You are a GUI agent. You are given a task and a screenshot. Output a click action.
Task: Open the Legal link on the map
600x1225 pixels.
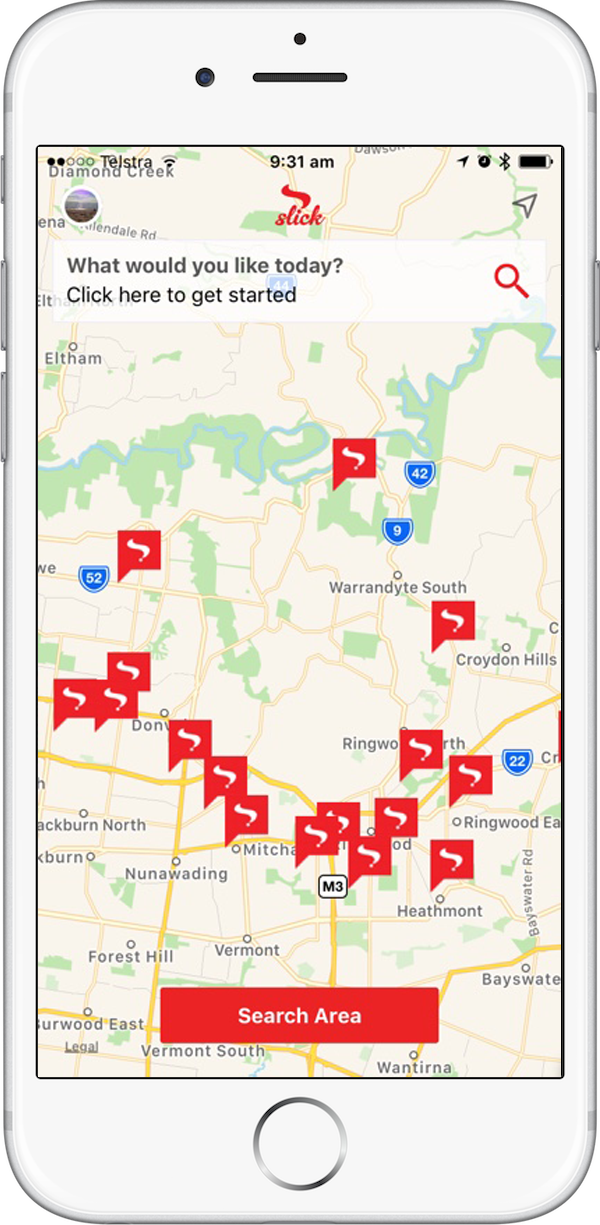[x=81, y=1047]
